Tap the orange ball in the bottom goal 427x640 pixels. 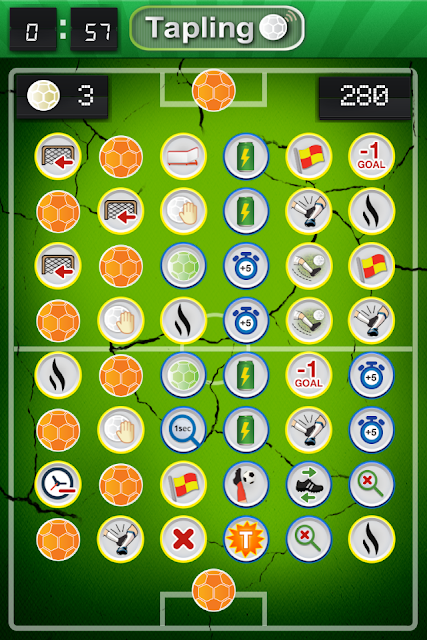214,590
